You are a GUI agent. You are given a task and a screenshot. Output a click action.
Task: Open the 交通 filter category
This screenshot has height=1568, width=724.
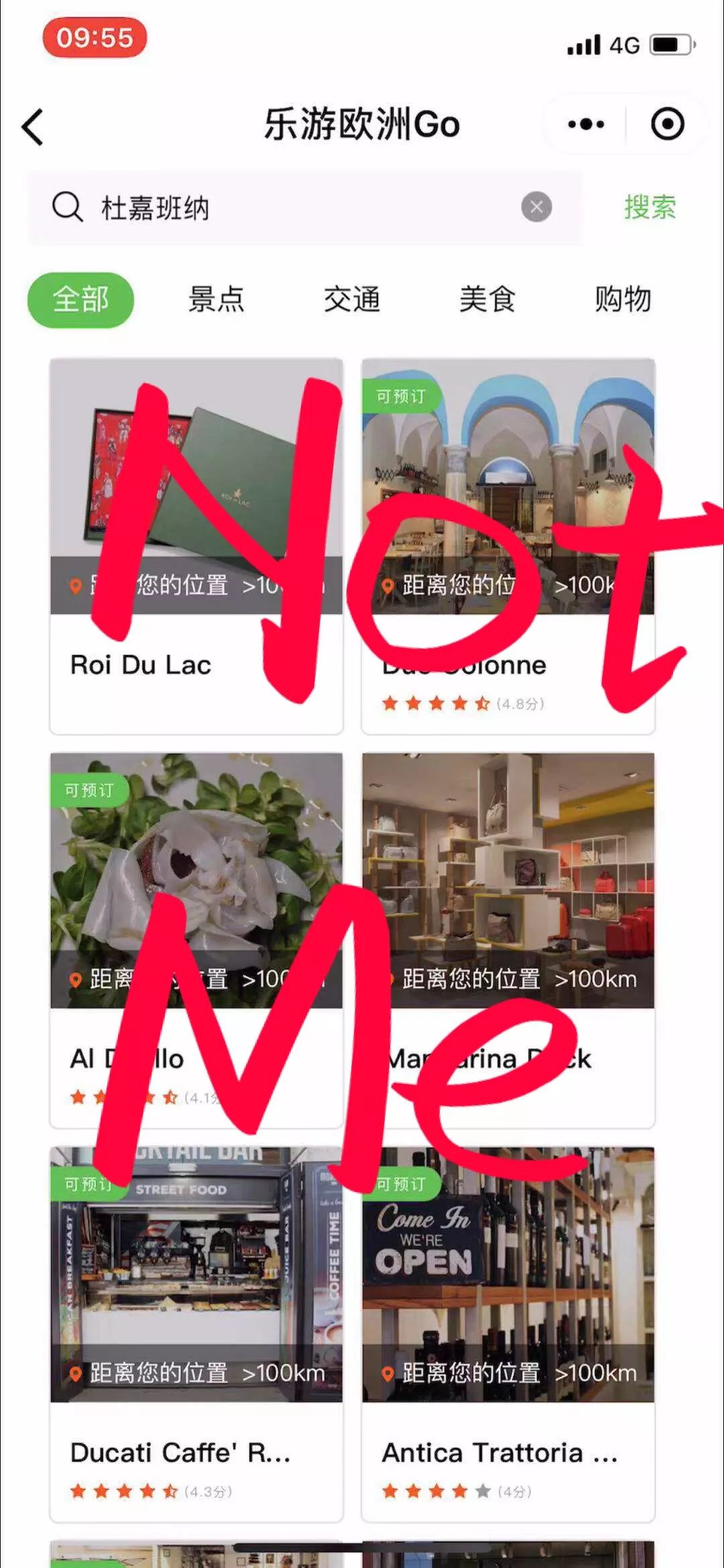click(353, 300)
